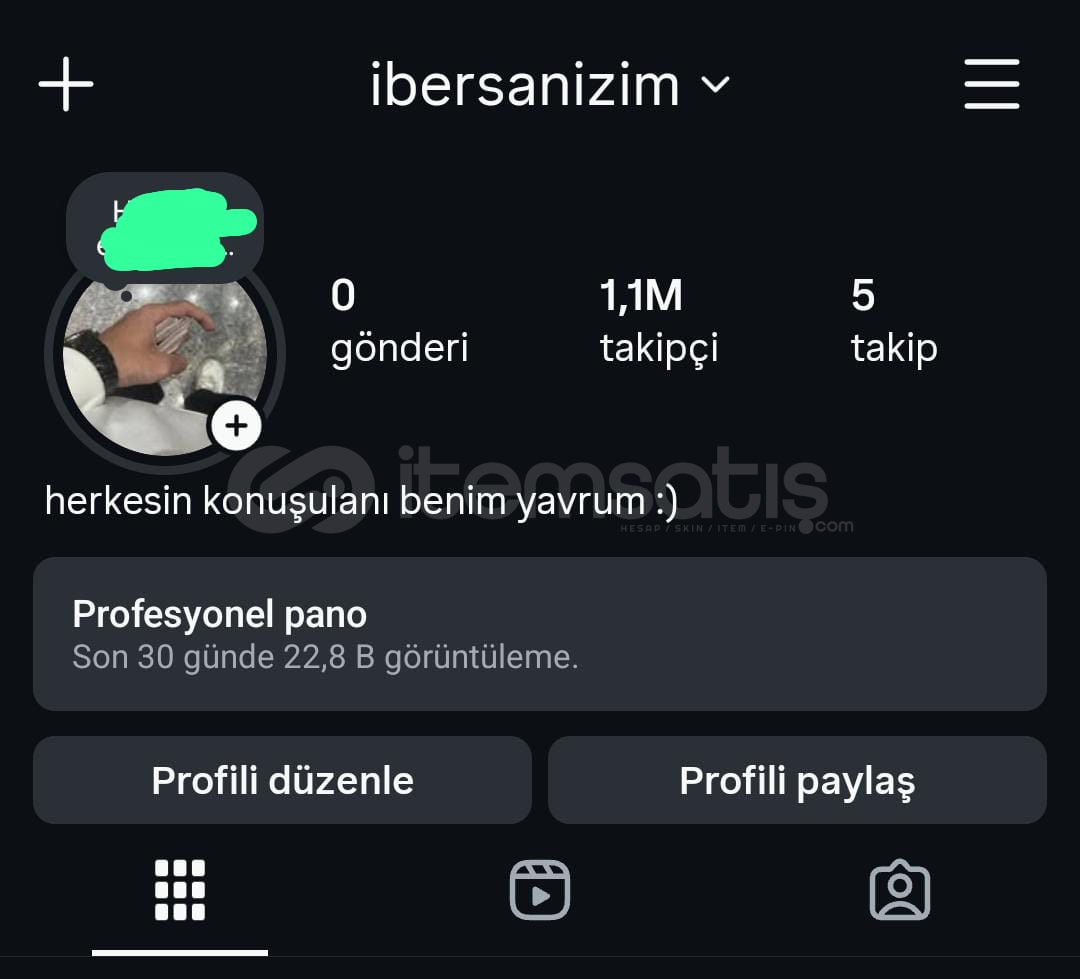Open the hamburger menu

tap(991, 84)
